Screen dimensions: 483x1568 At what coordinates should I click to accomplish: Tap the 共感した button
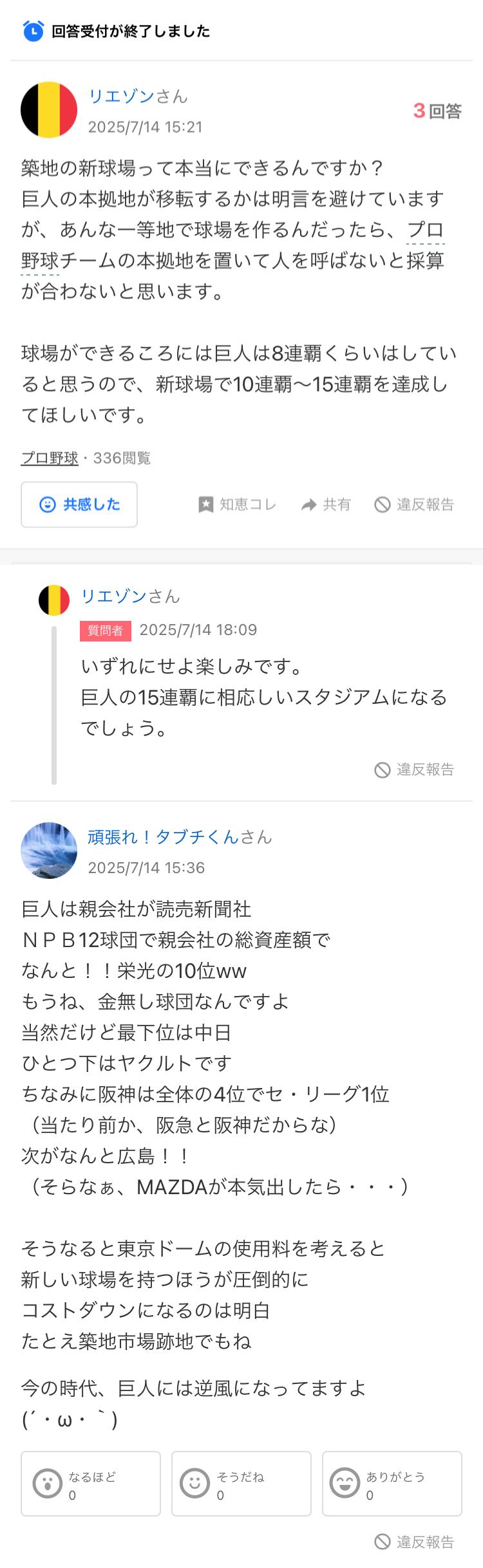coord(79,504)
